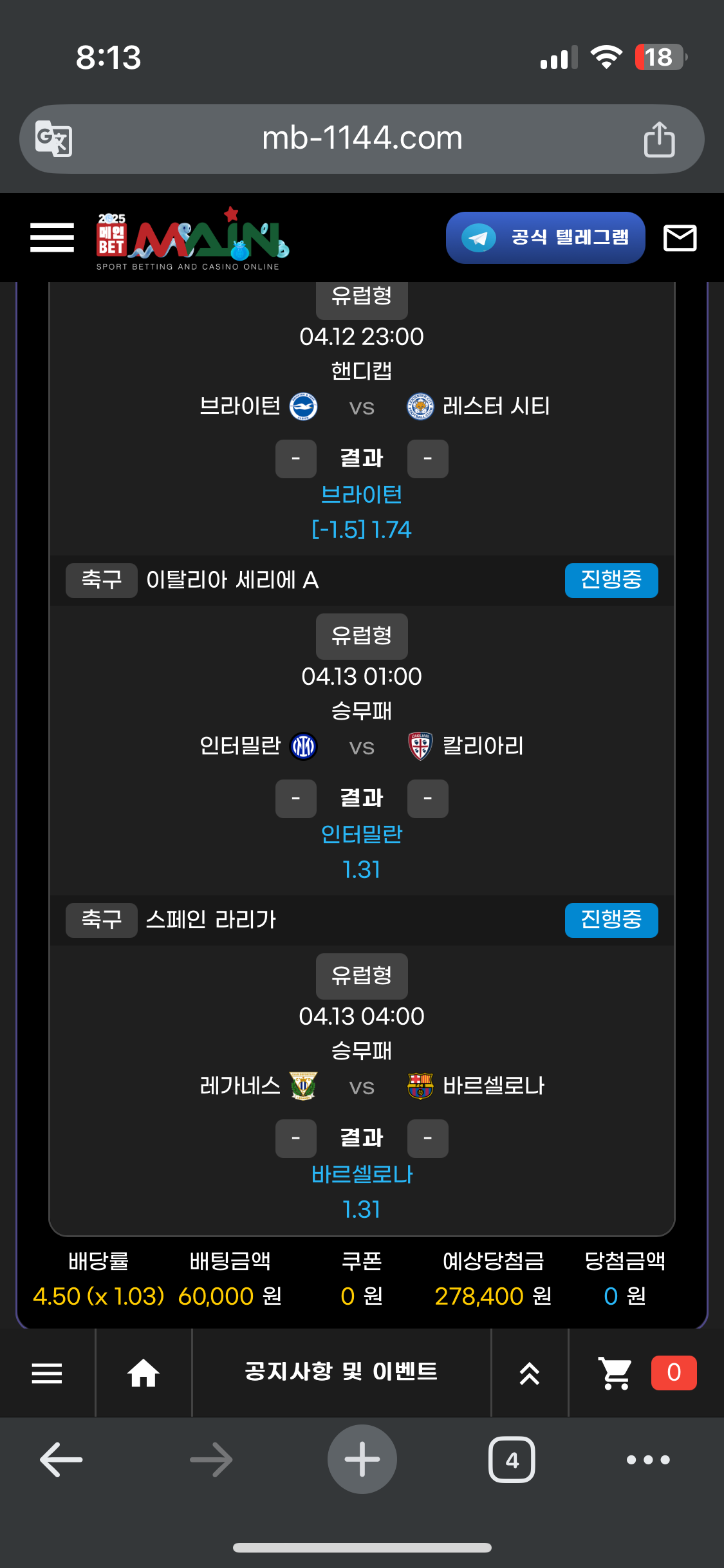Open the hamburger menu in the site header
724x1568 pixels.
point(52,238)
